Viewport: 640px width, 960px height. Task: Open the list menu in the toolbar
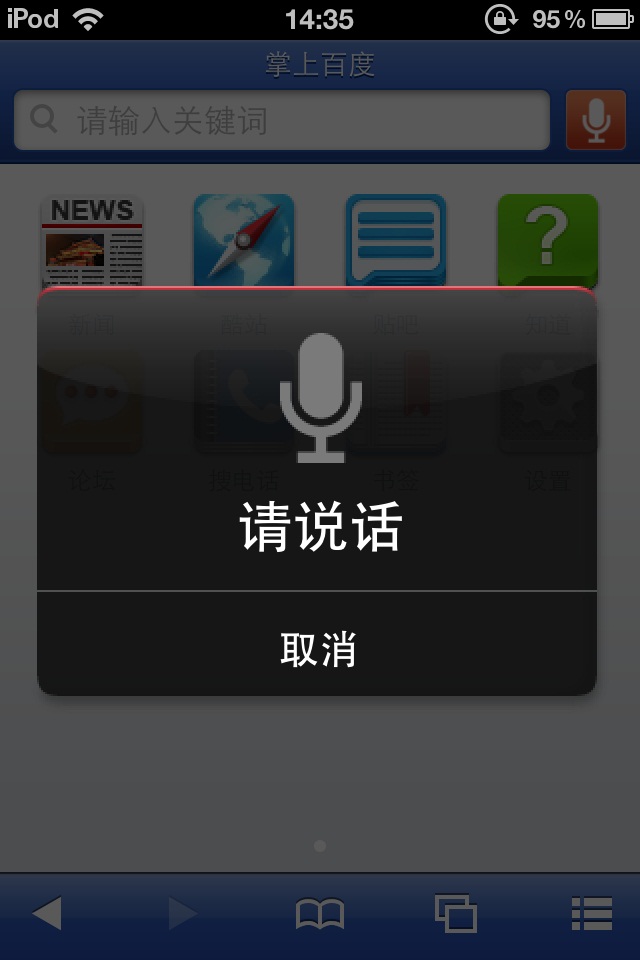pos(591,914)
